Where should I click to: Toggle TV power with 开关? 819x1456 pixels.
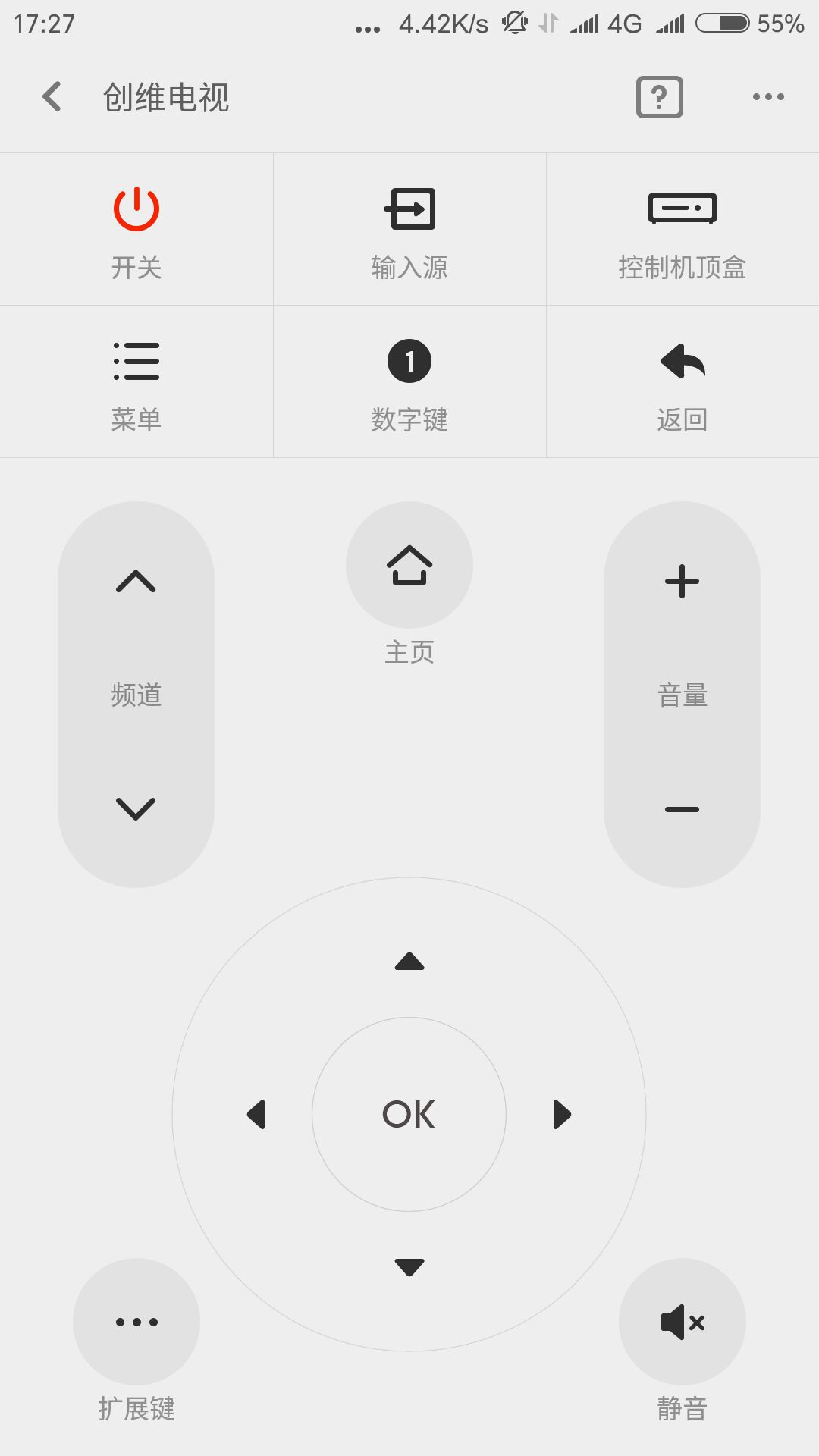[136, 230]
